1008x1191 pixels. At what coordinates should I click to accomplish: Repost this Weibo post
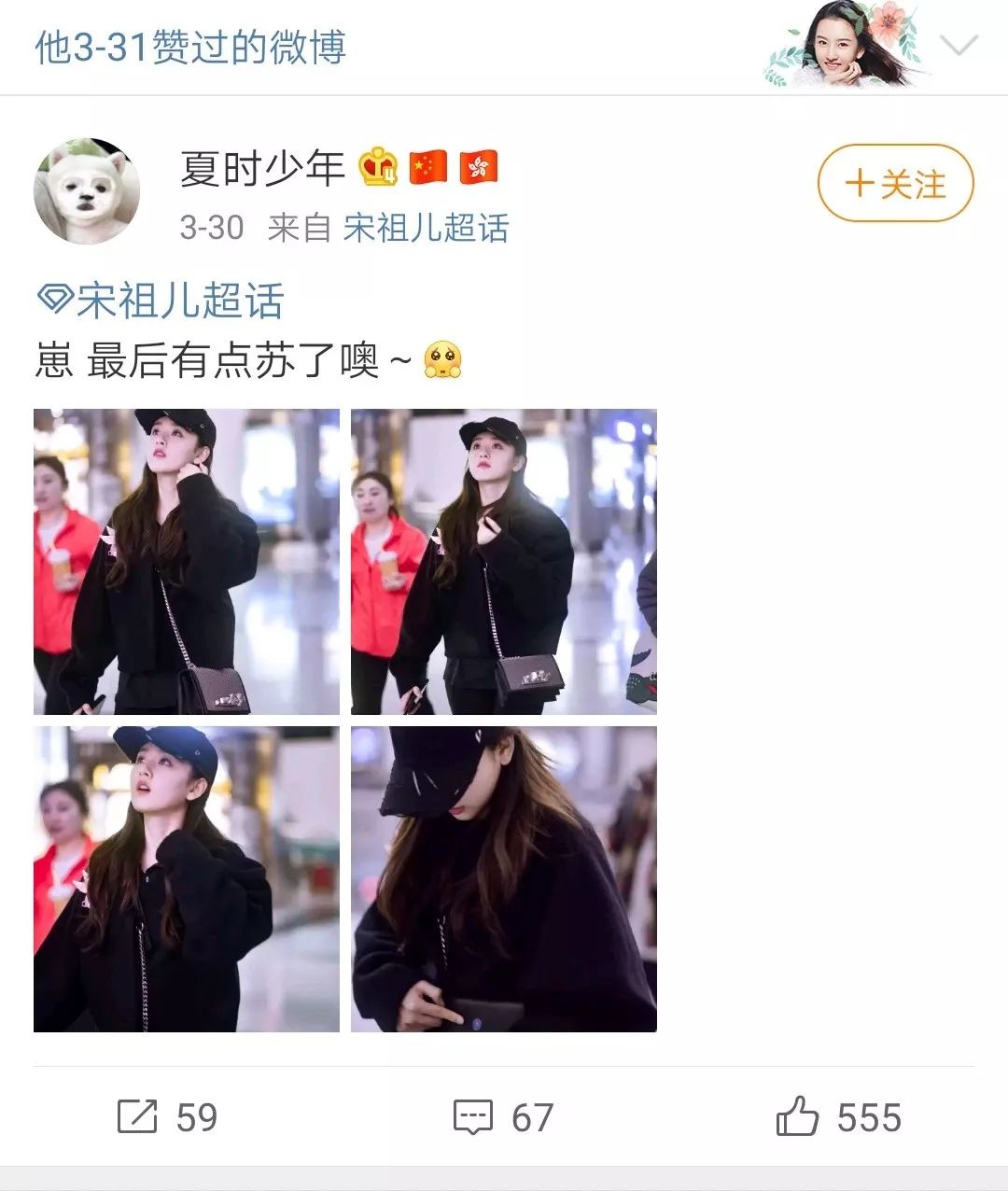click(x=168, y=1116)
